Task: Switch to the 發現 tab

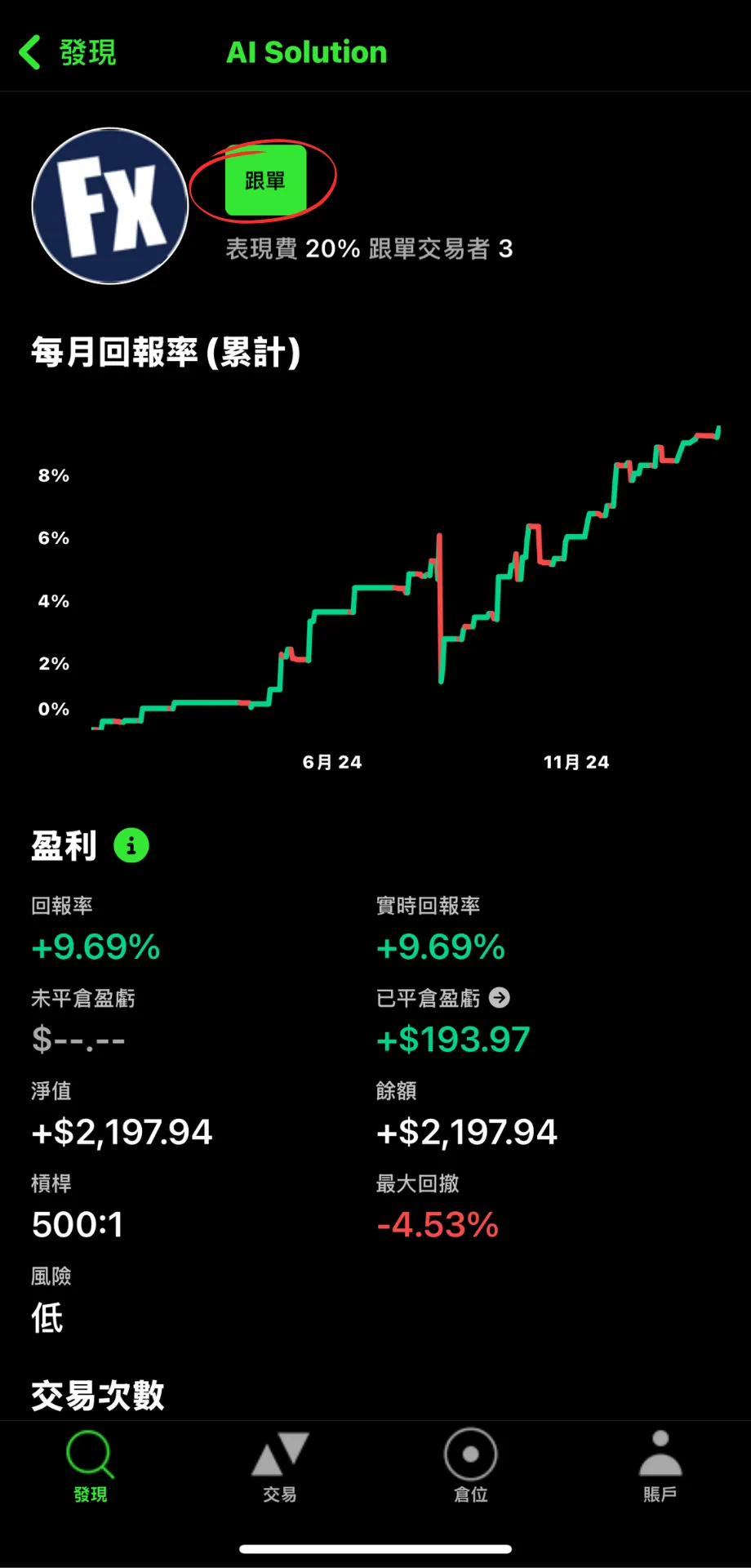Action: pyautogui.click(x=90, y=1467)
